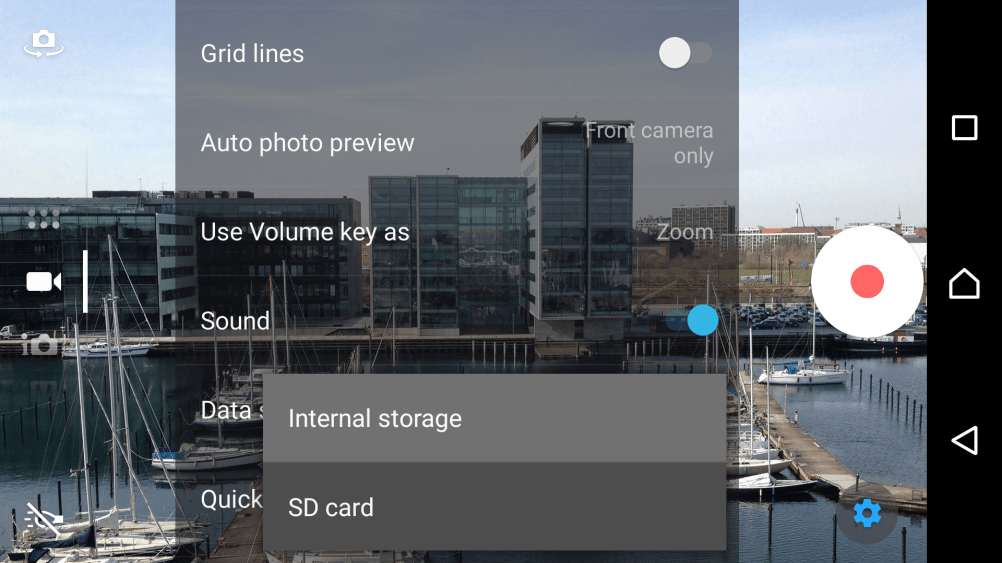Go to home screen
Image resolution: width=1002 pixels, height=563 pixels.
964,284
